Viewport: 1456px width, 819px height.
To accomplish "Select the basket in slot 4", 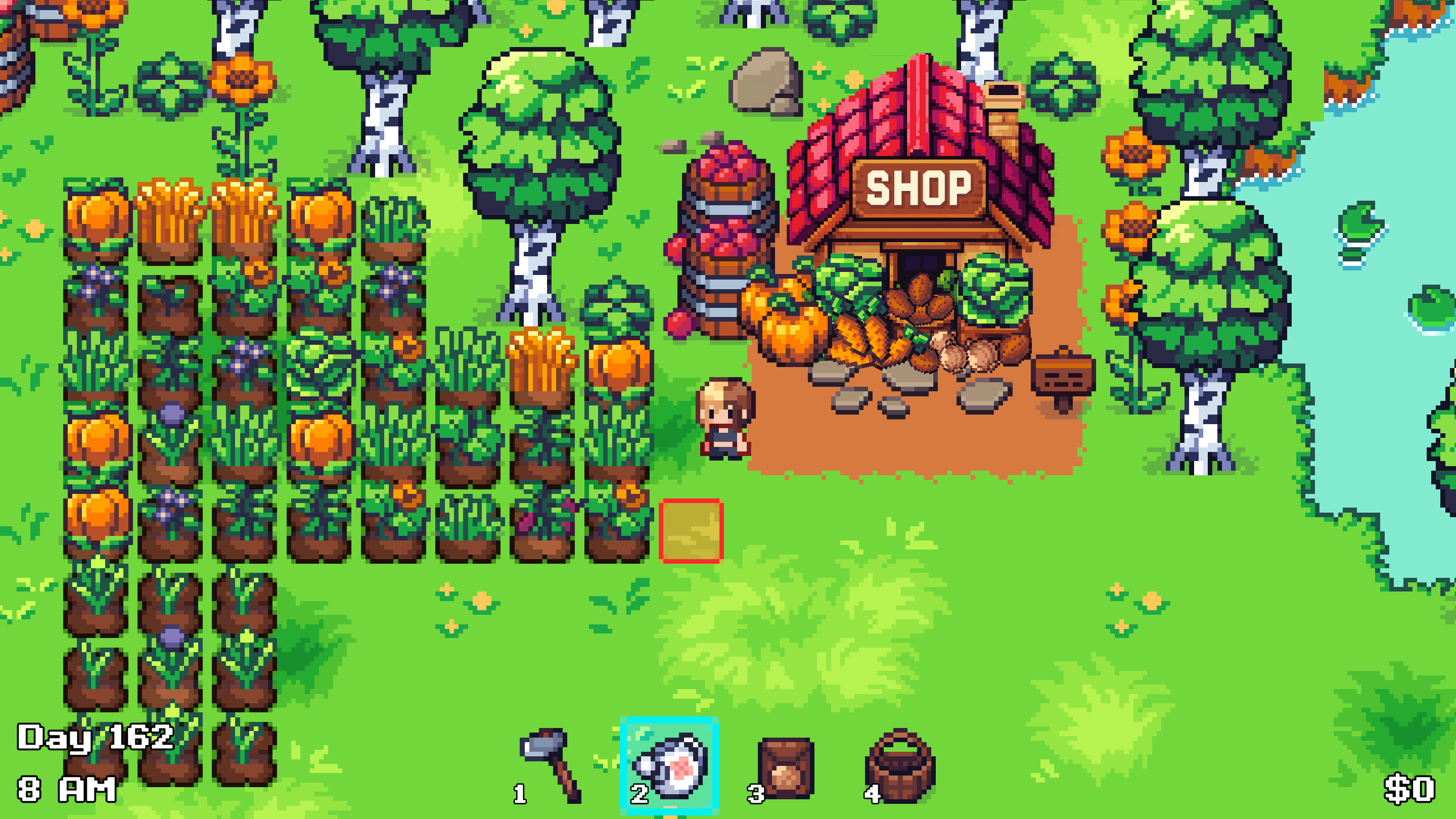I will pyautogui.click(x=900, y=767).
